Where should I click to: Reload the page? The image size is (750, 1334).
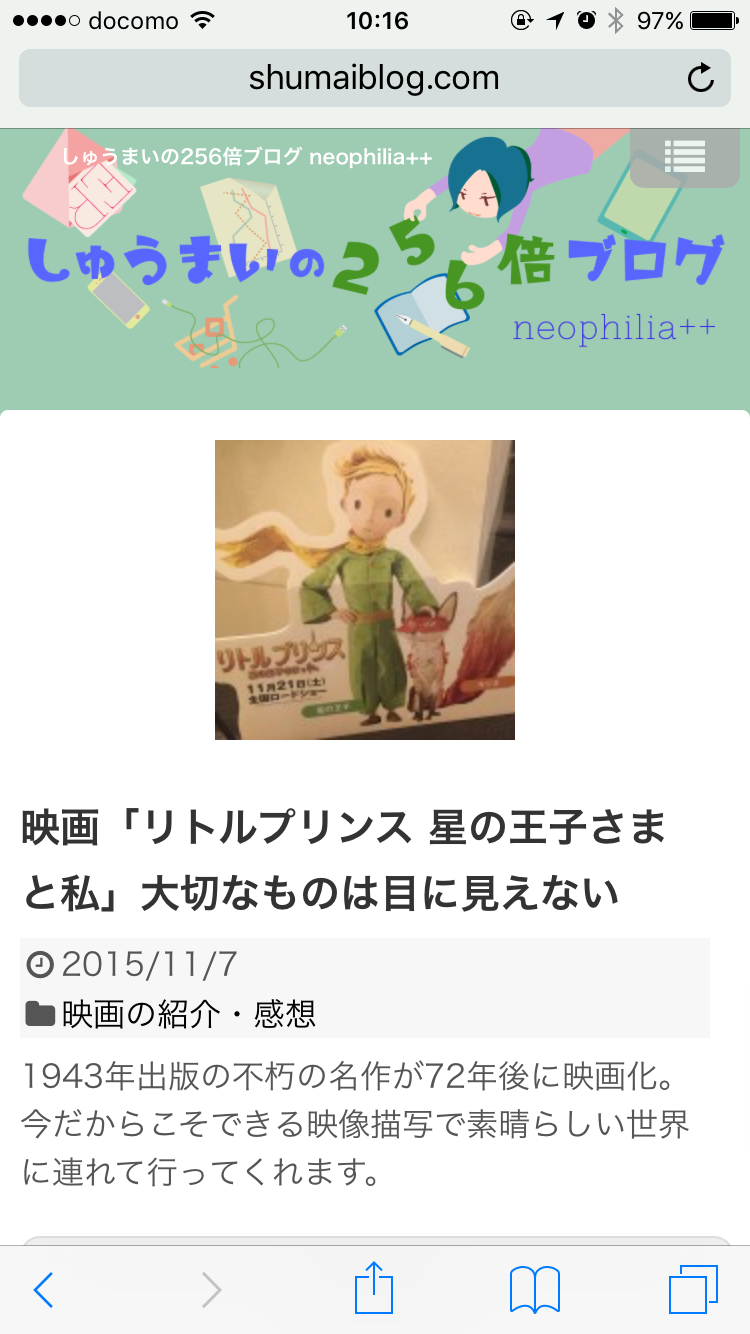tap(701, 78)
